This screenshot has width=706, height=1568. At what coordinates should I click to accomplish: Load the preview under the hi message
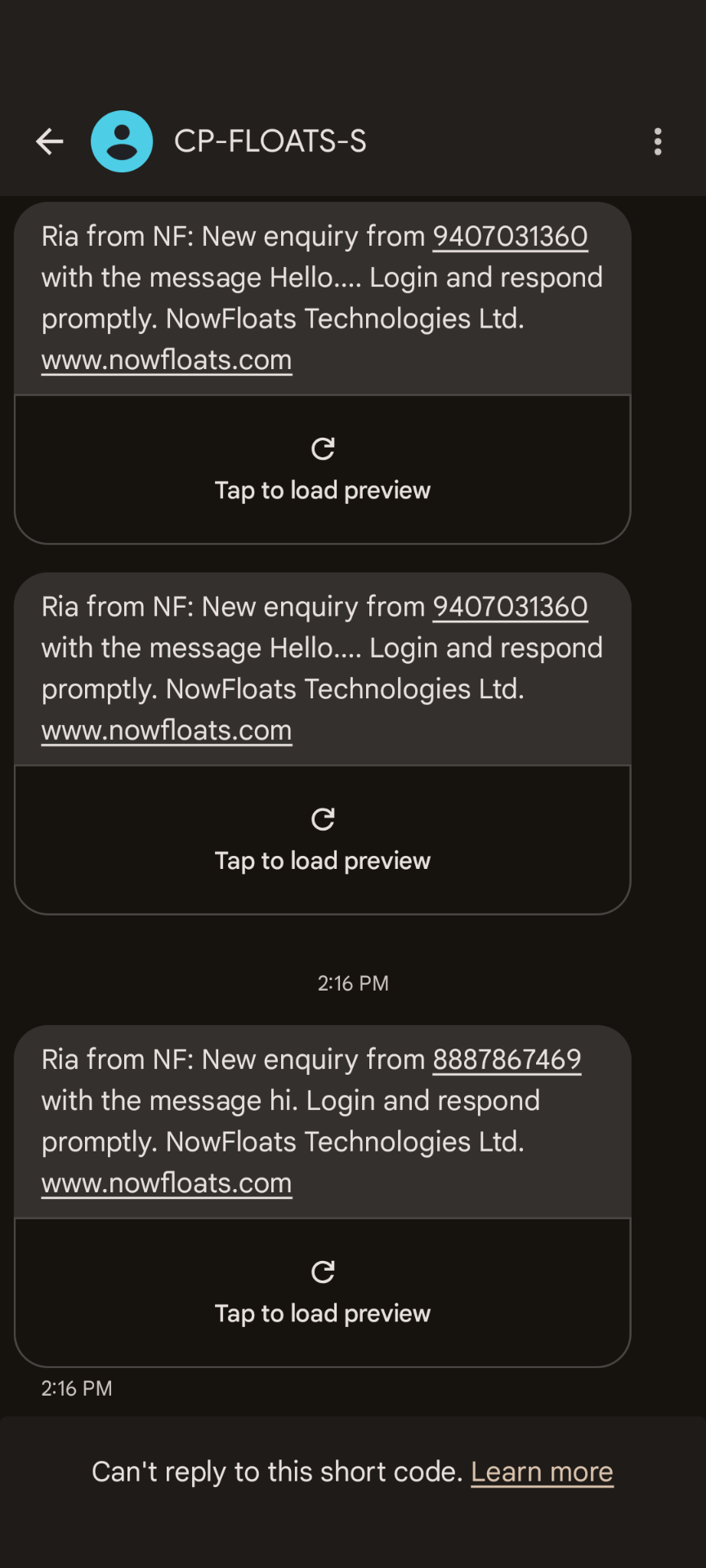click(323, 1293)
